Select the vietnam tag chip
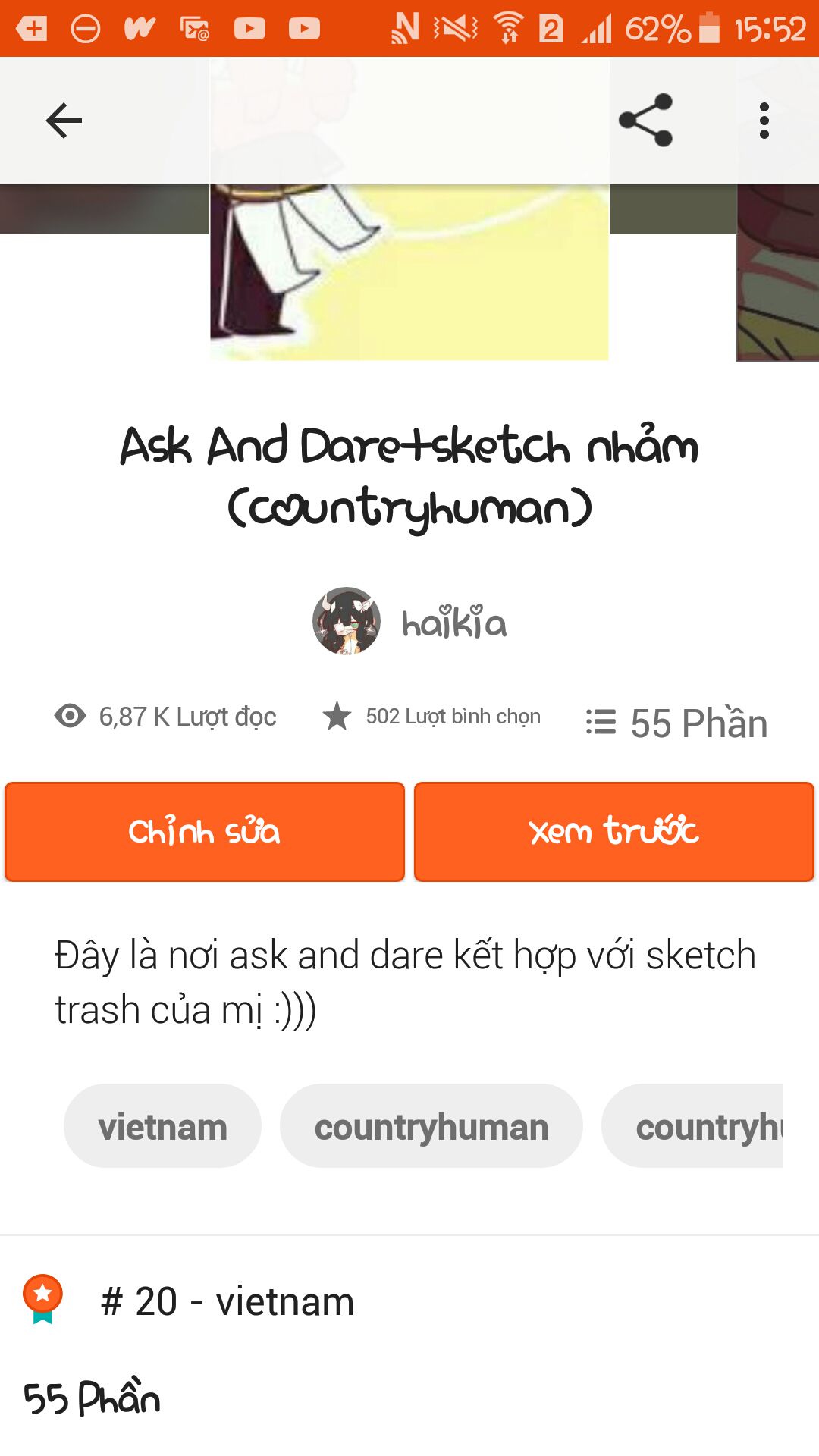The width and height of the screenshot is (819, 1456). click(162, 1126)
